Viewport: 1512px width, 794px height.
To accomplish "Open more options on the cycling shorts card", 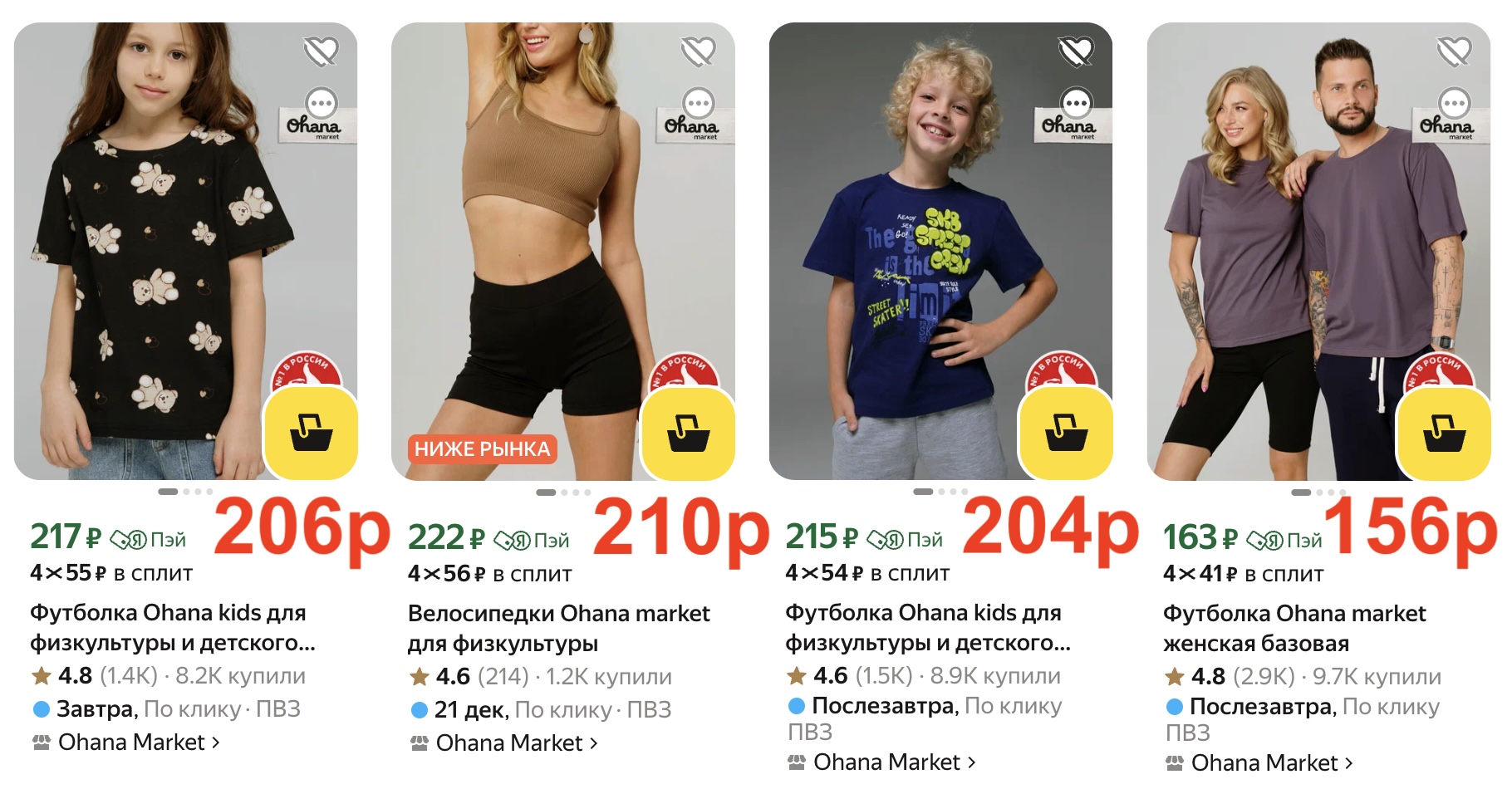I will 699,104.
